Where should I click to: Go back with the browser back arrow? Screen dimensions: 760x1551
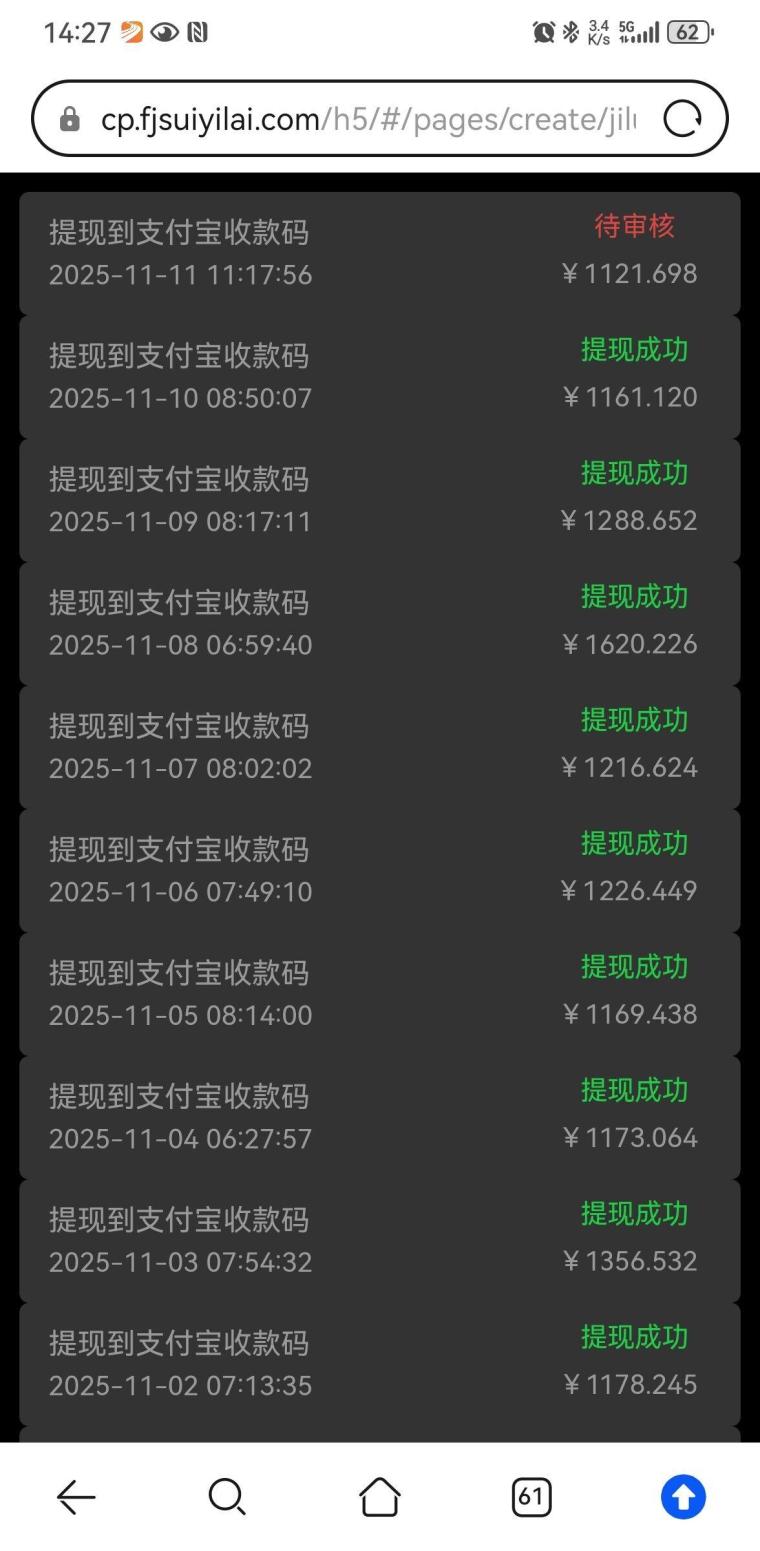click(x=76, y=1497)
